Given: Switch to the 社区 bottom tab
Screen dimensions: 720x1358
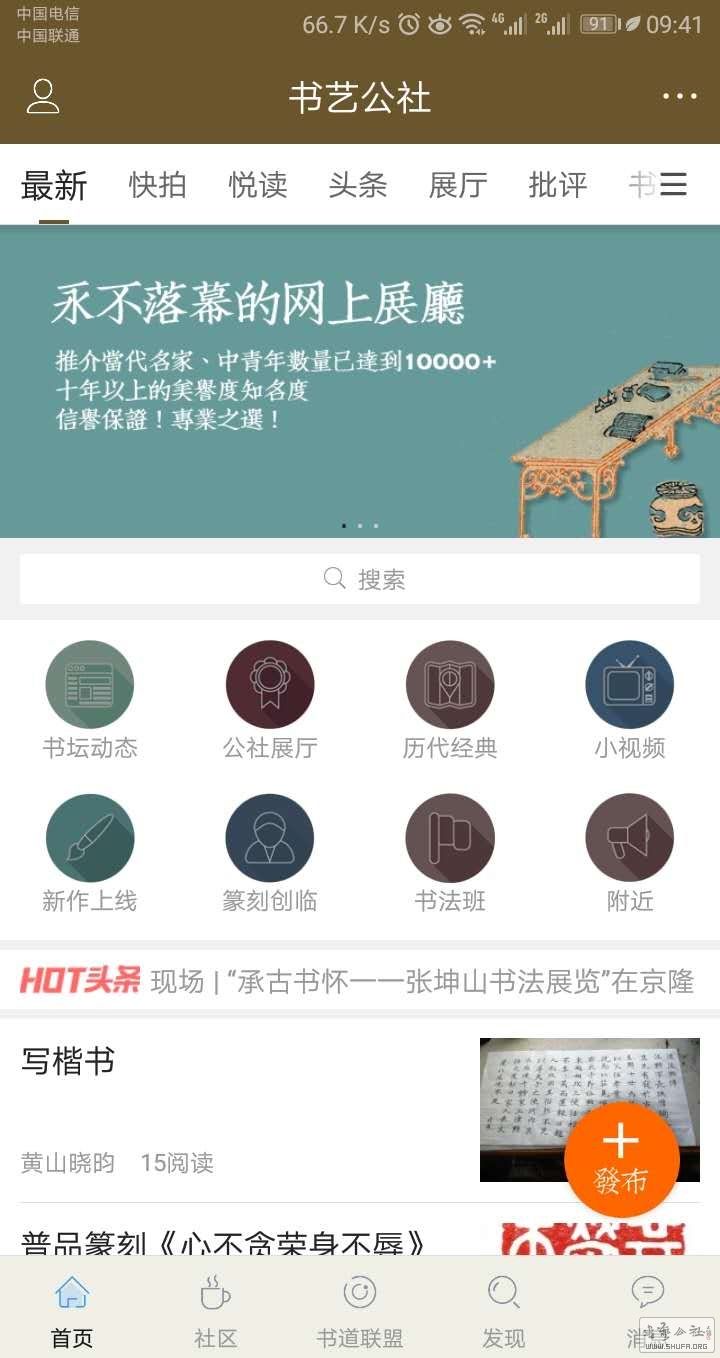Looking at the screenshot, I should [x=216, y=1310].
